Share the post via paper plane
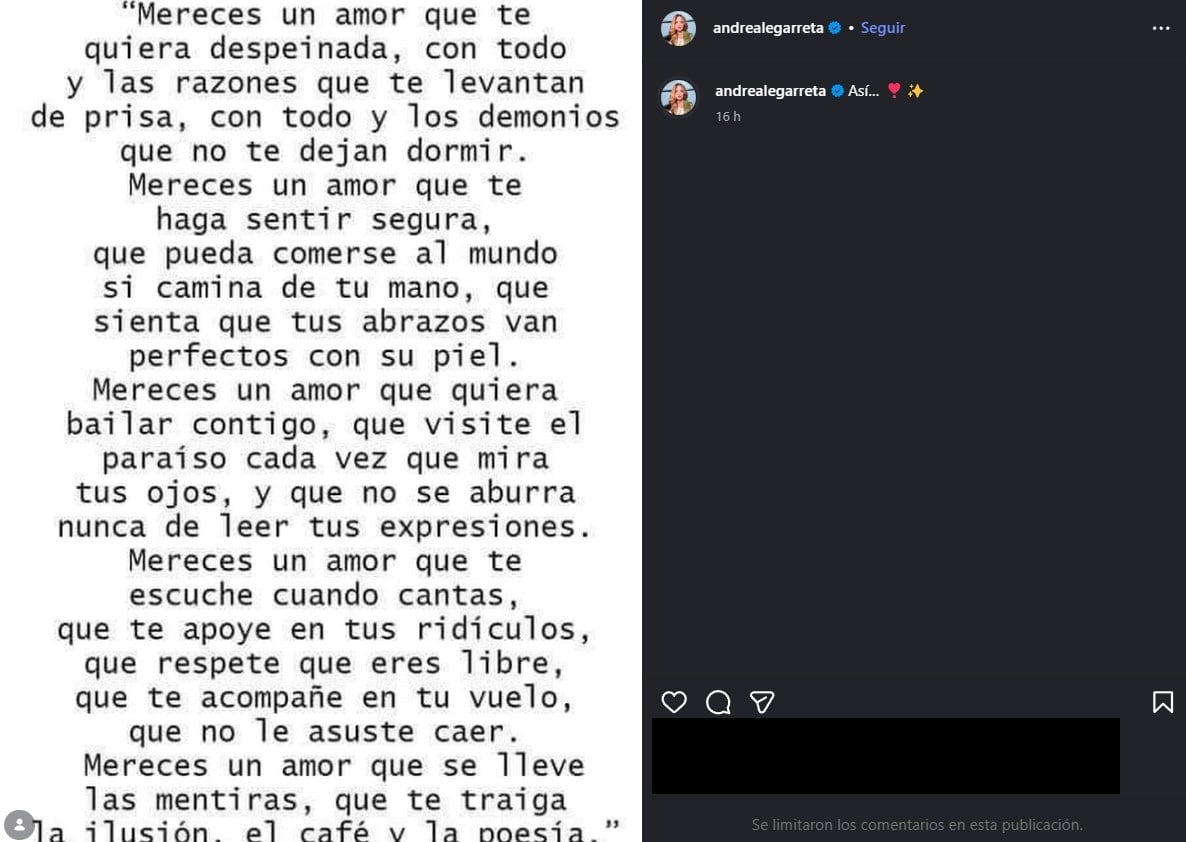 (x=762, y=702)
